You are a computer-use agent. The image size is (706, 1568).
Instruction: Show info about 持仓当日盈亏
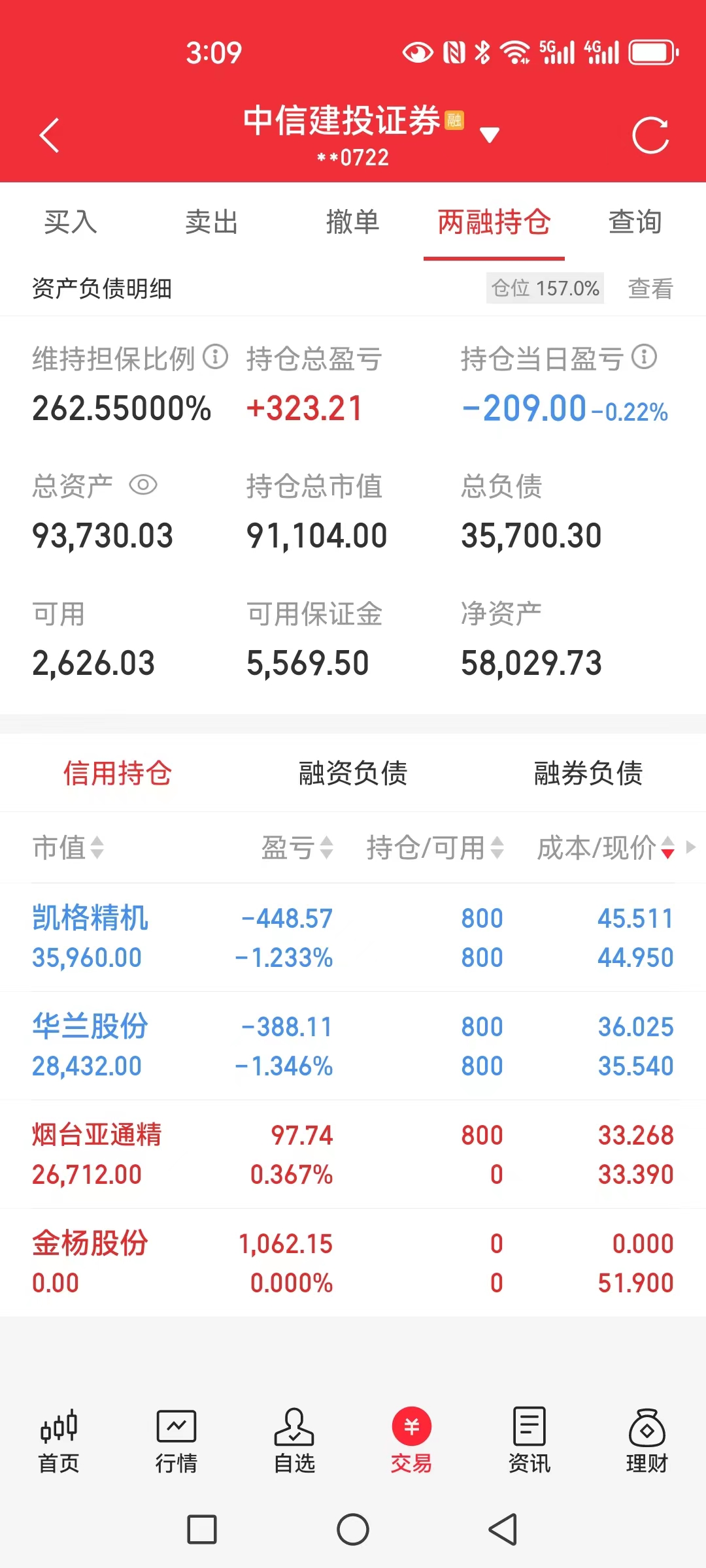pos(645,357)
